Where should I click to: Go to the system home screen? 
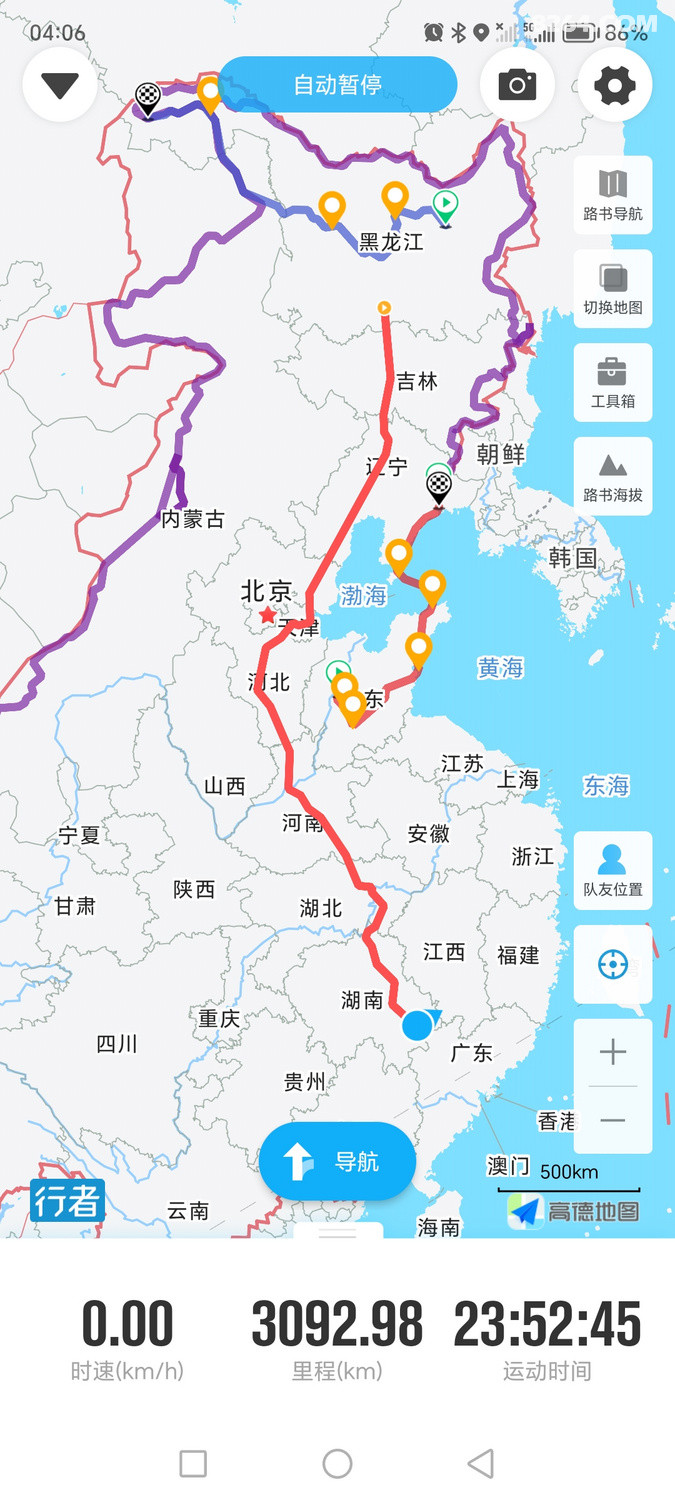[337, 1464]
